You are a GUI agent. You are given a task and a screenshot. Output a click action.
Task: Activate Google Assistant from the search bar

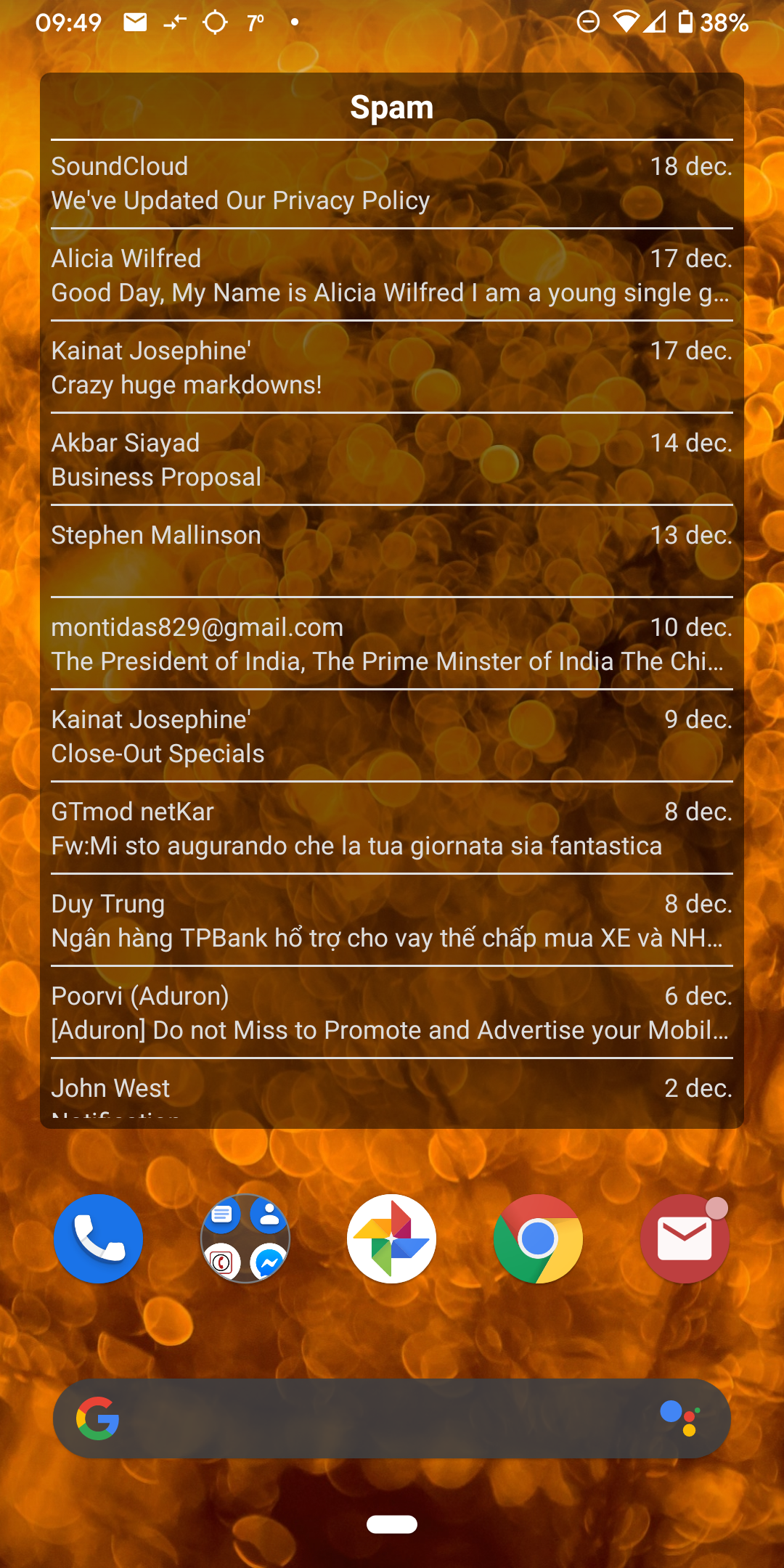(x=680, y=1418)
